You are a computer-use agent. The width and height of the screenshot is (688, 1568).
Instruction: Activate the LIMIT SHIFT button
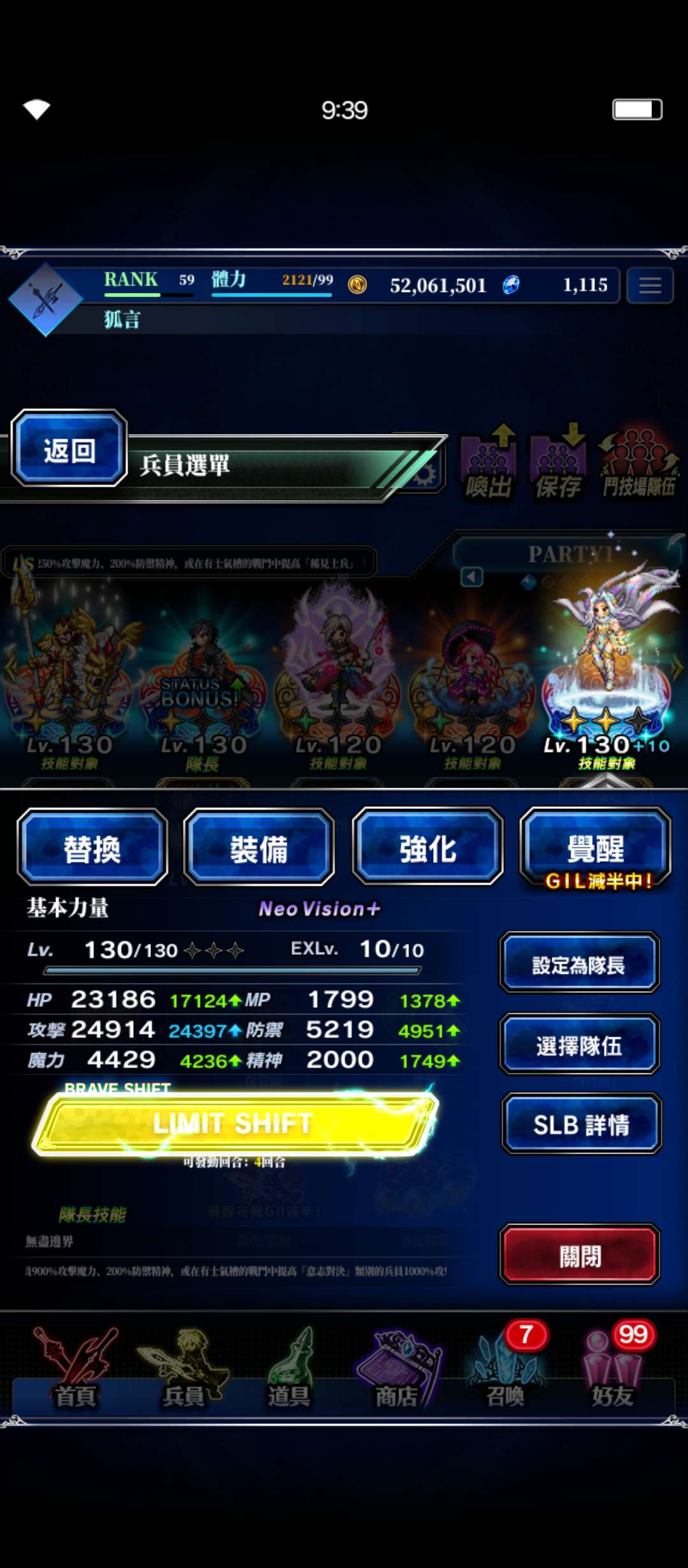coord(233,1123)
